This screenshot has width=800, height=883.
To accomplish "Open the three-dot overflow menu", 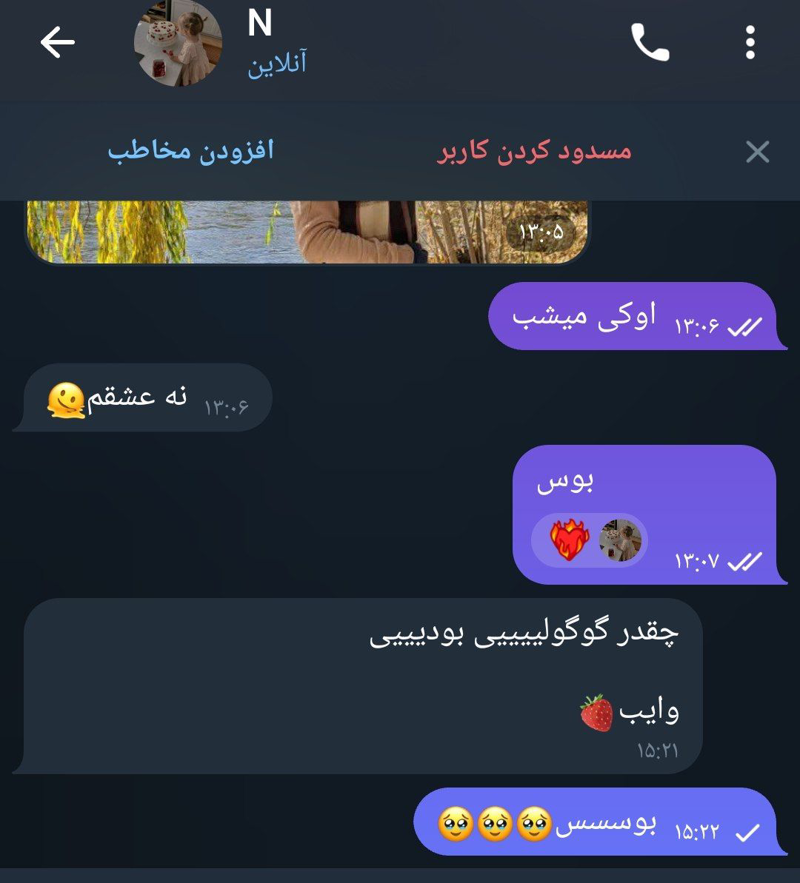I will (750, 42).
